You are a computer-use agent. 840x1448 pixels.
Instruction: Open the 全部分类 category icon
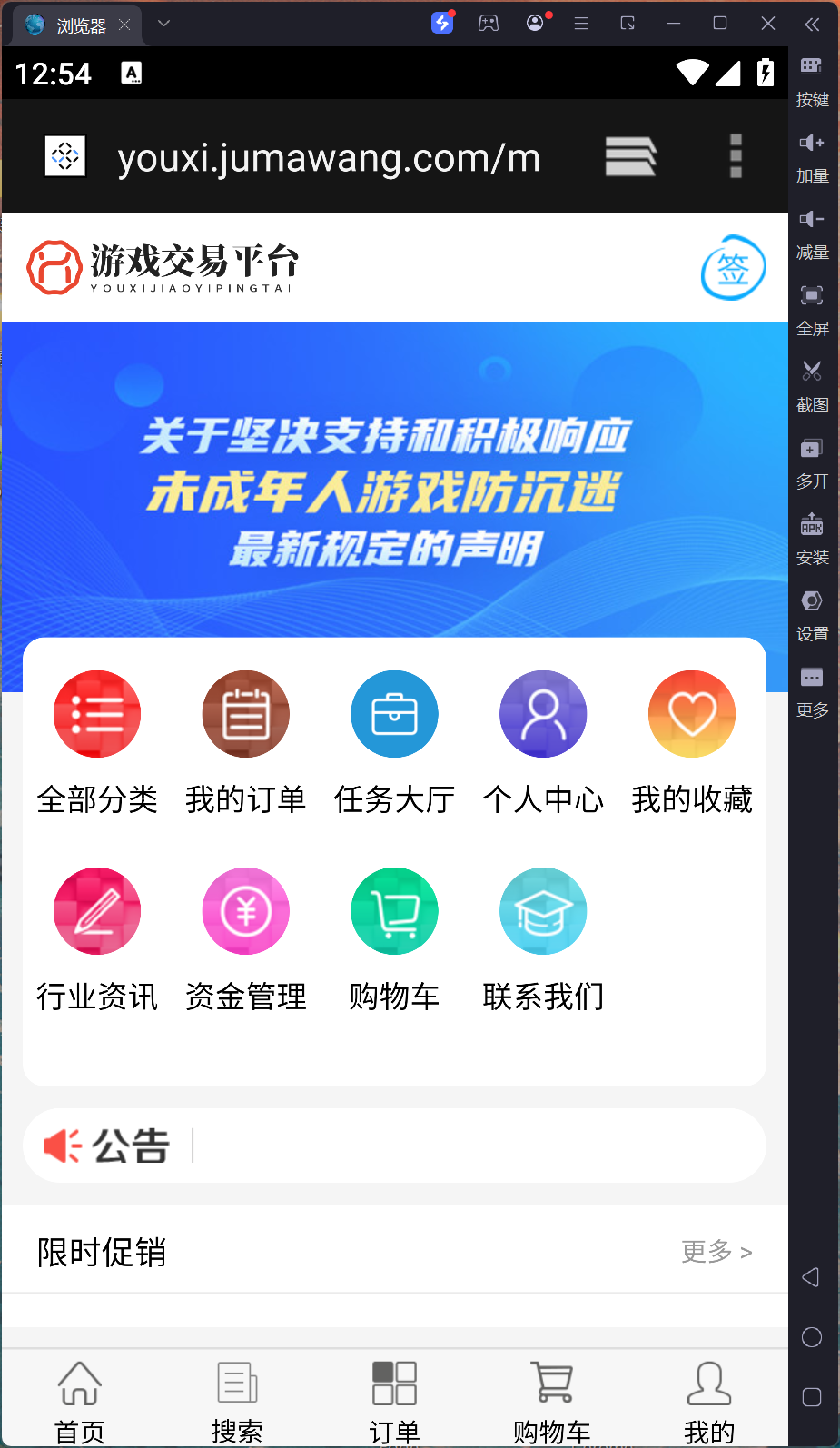click(97, 714)
